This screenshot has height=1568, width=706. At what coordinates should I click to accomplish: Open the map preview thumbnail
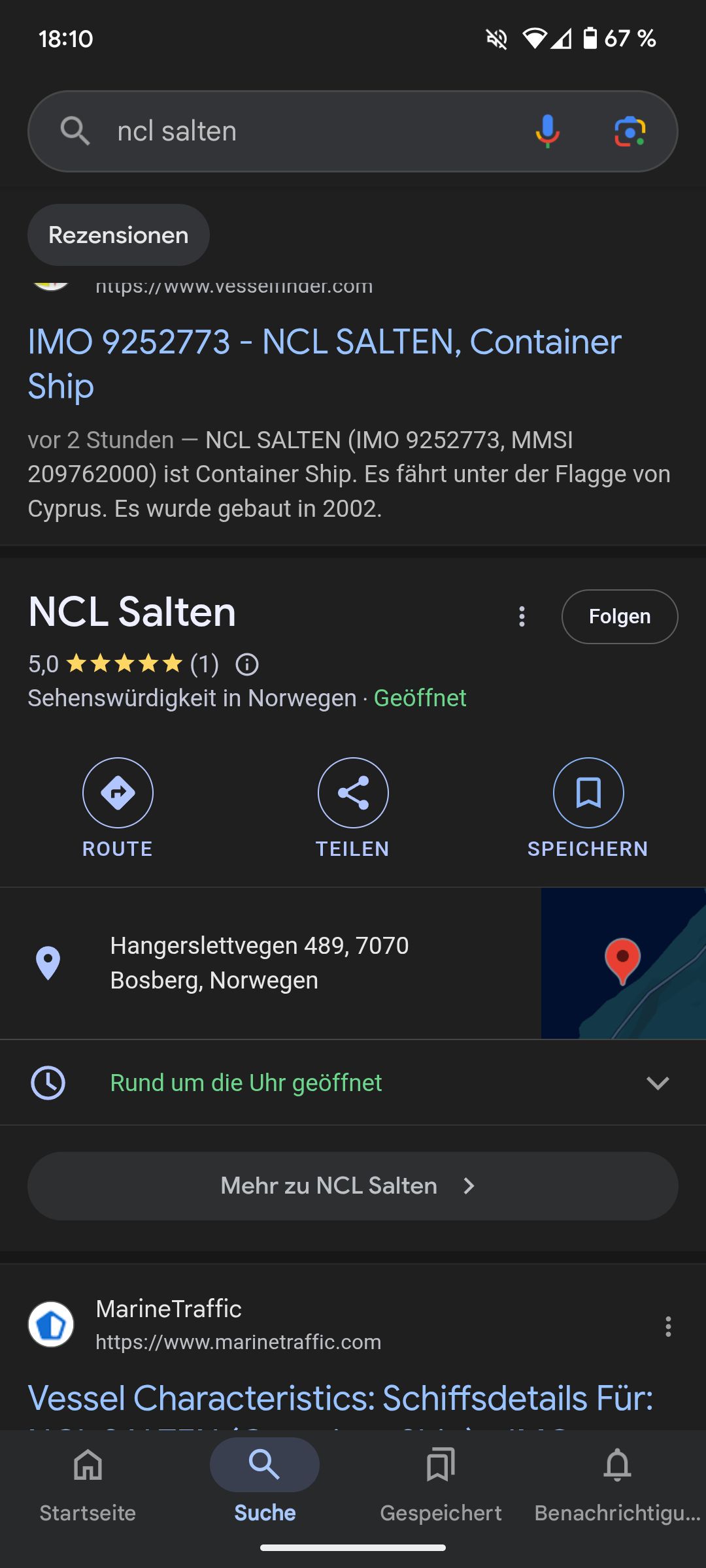coord(624,963)
